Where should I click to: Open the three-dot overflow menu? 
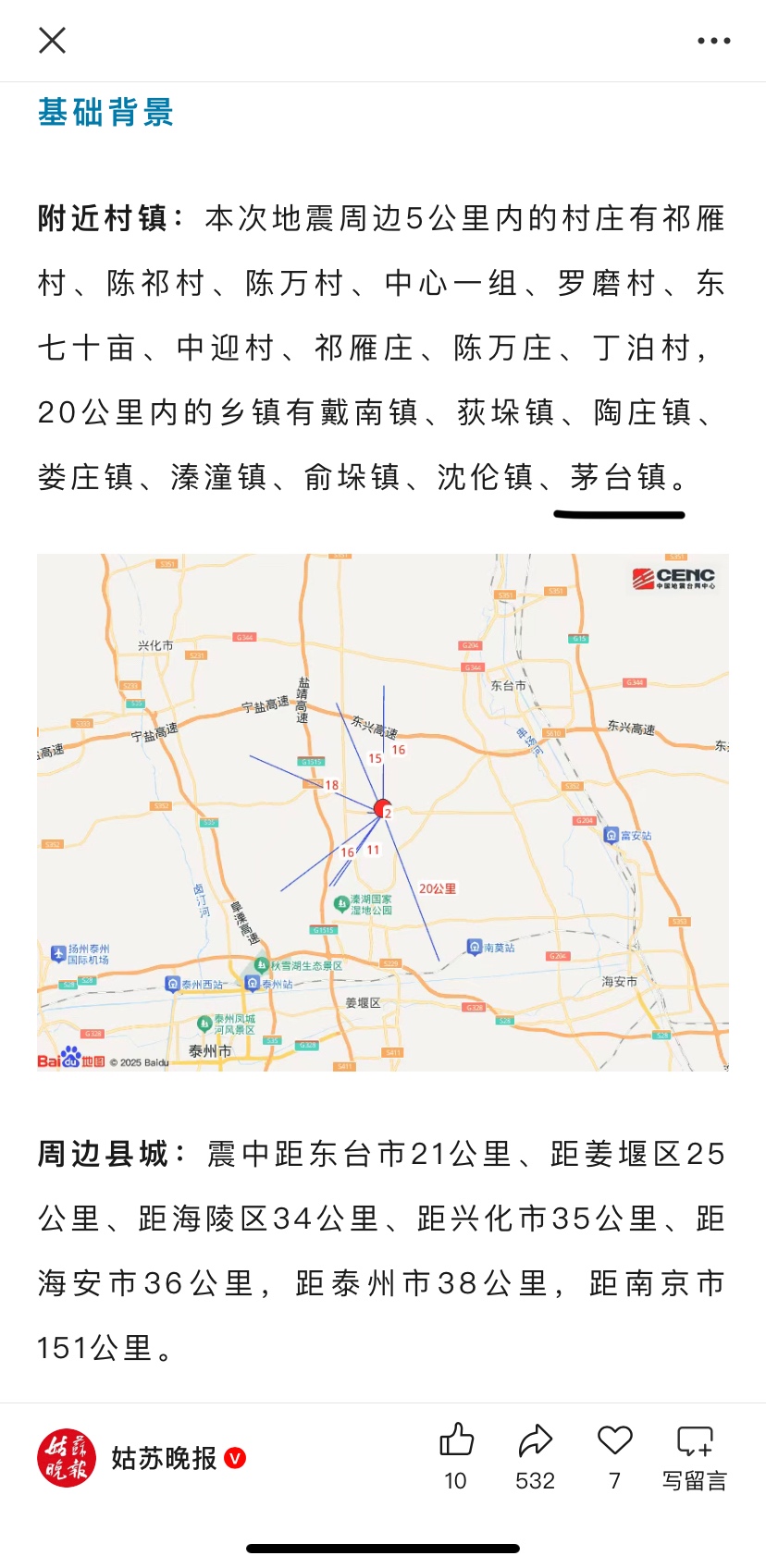(713, 41)
